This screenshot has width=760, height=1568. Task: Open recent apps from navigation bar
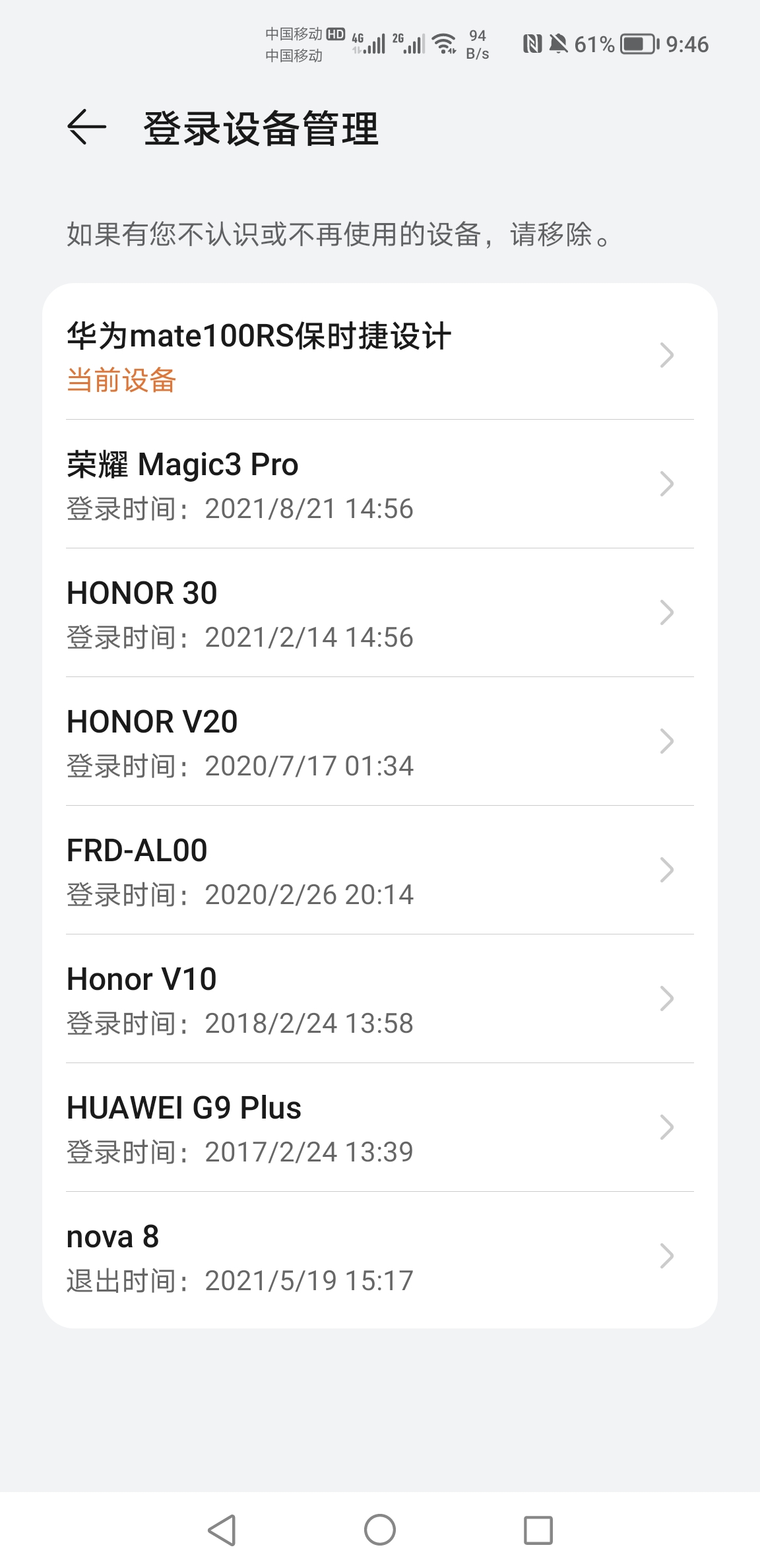[538, 1530]
